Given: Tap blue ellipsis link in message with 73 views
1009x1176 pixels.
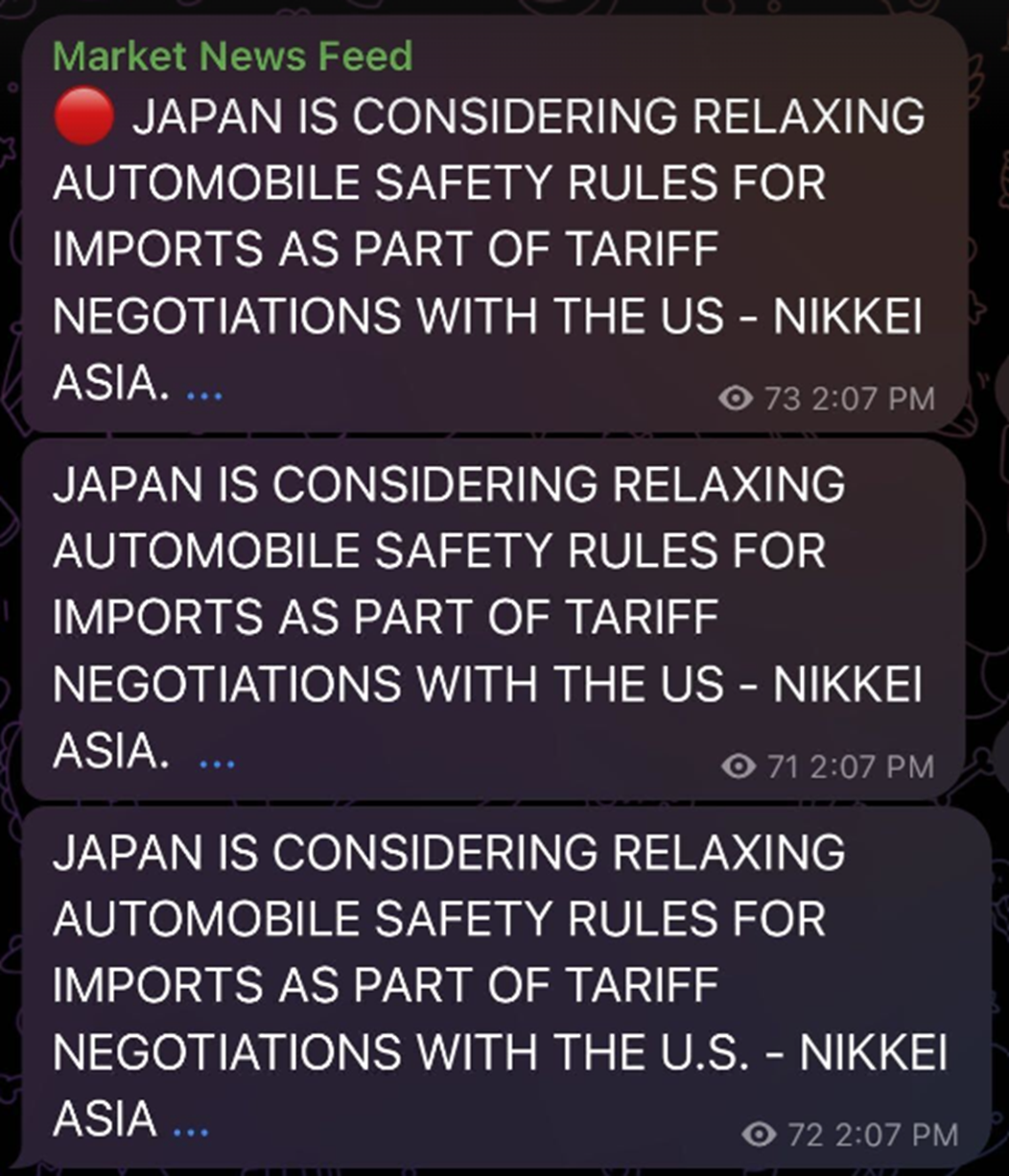Looking at the screenshot, I should point(203,395).
